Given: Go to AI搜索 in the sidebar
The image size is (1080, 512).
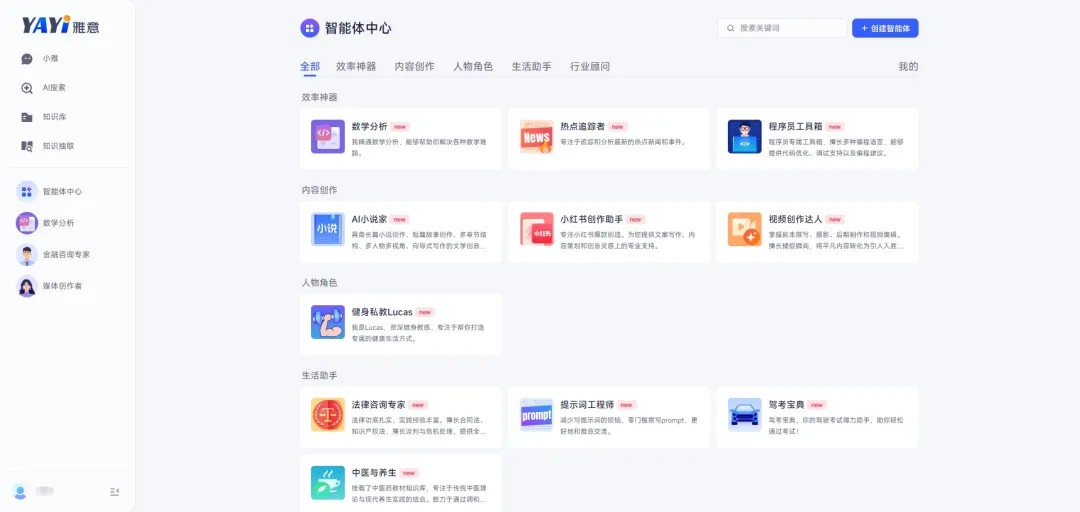Looking at the screenshot, I should (x=53, y=88).
